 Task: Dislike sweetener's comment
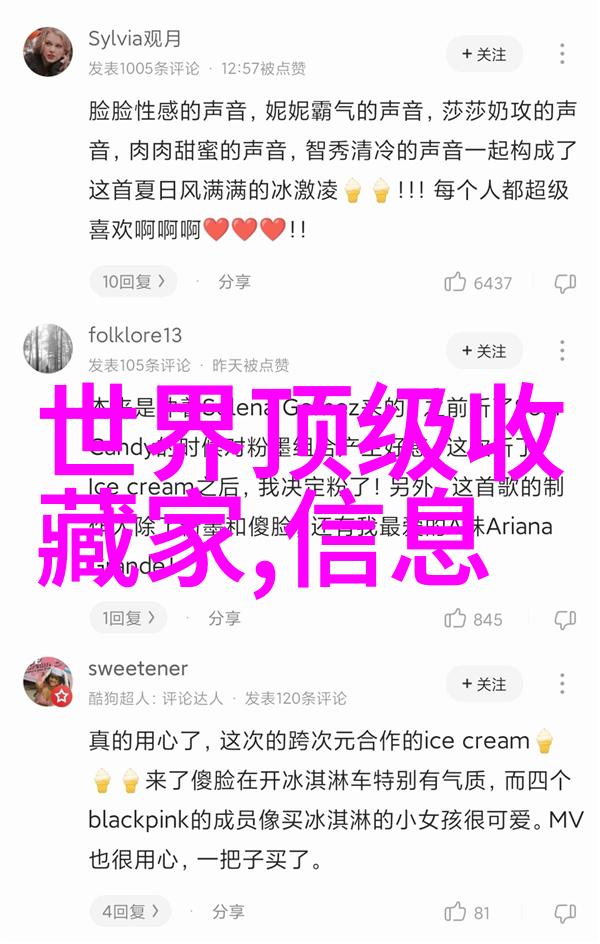point(566,912)
